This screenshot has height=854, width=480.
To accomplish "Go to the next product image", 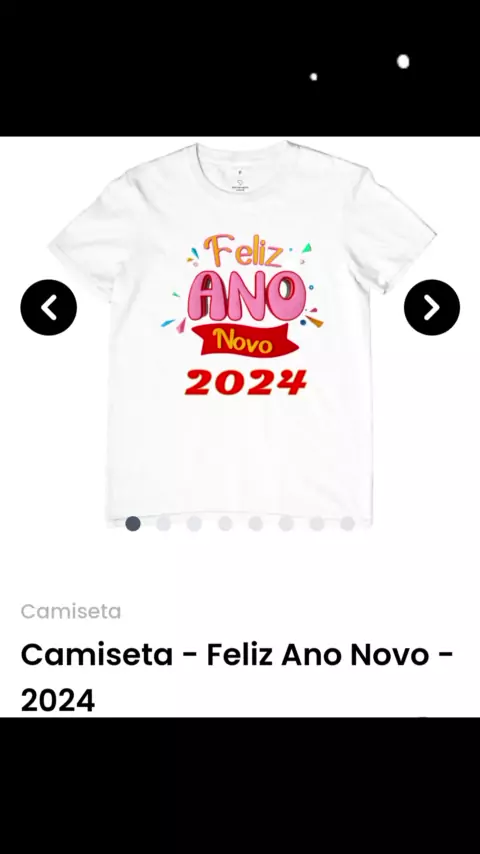I will pyautogui.click(x=432, y=308).
